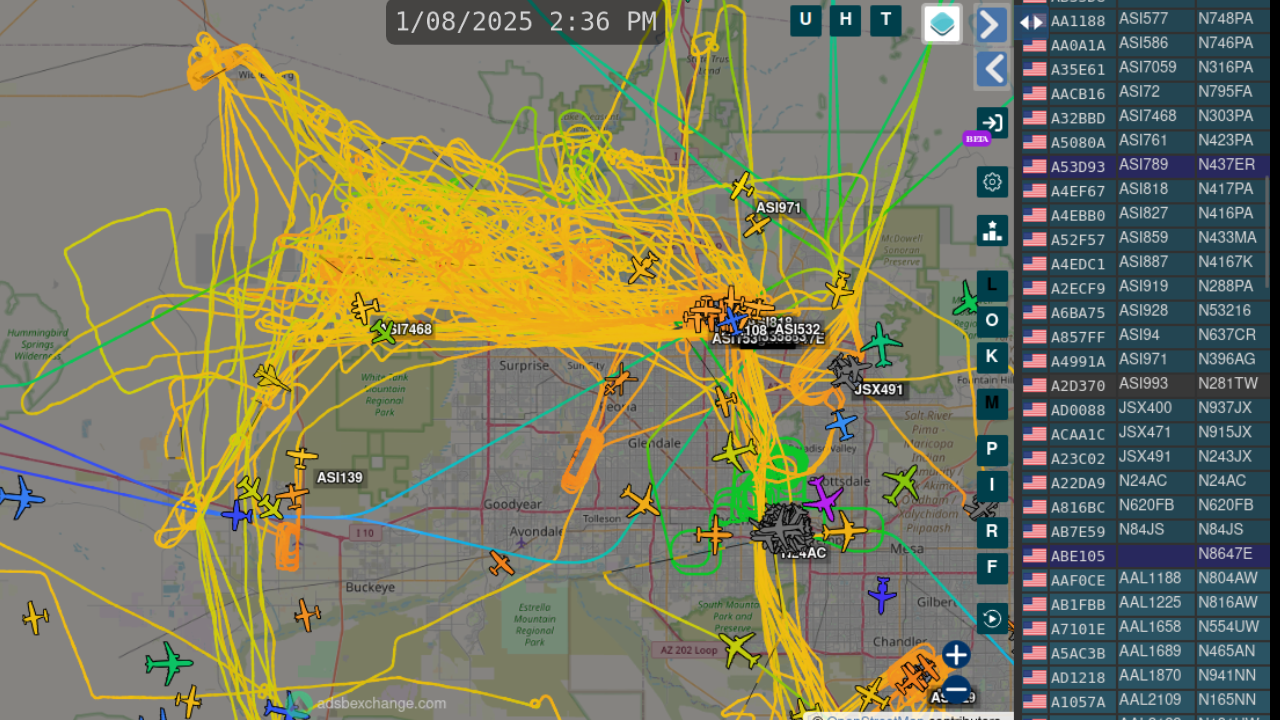
Task: Open the login icon button
Action: click(x=992, y=122)
